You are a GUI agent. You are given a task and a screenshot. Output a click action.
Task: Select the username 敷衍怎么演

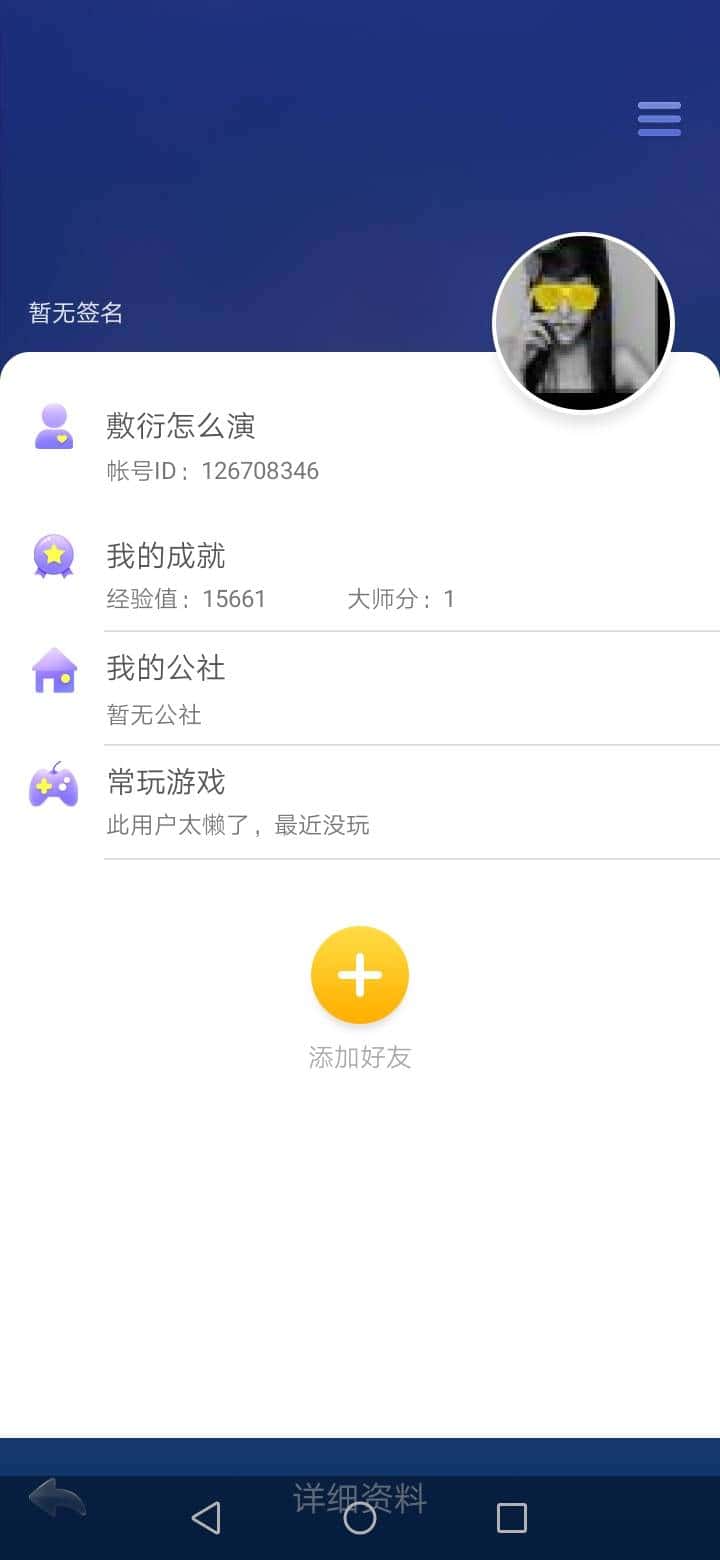click(x=180, y=427)
